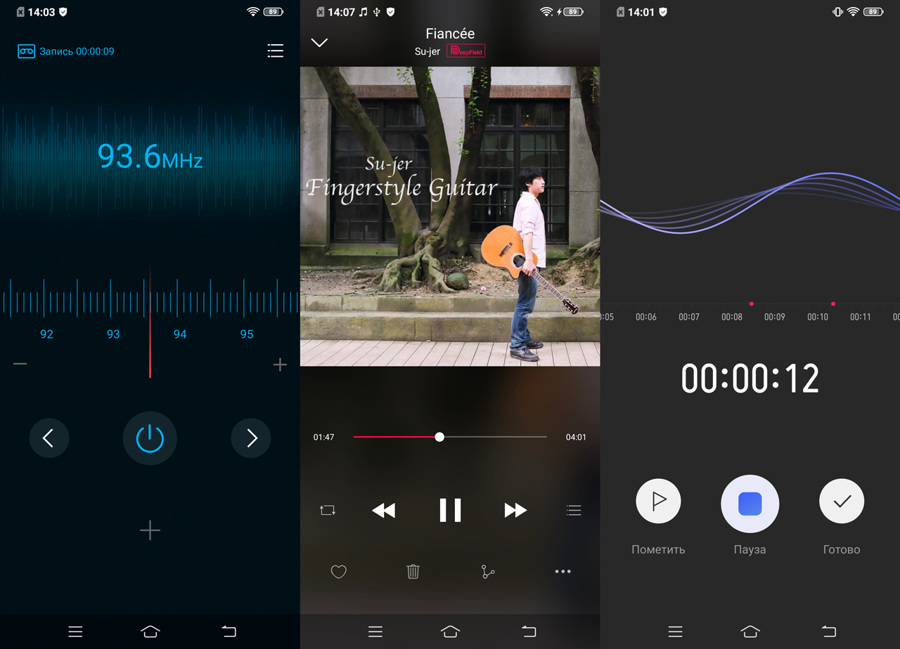Tune to the previous radio station
Viewport: 900px width, 649px height.
point(49,438)
